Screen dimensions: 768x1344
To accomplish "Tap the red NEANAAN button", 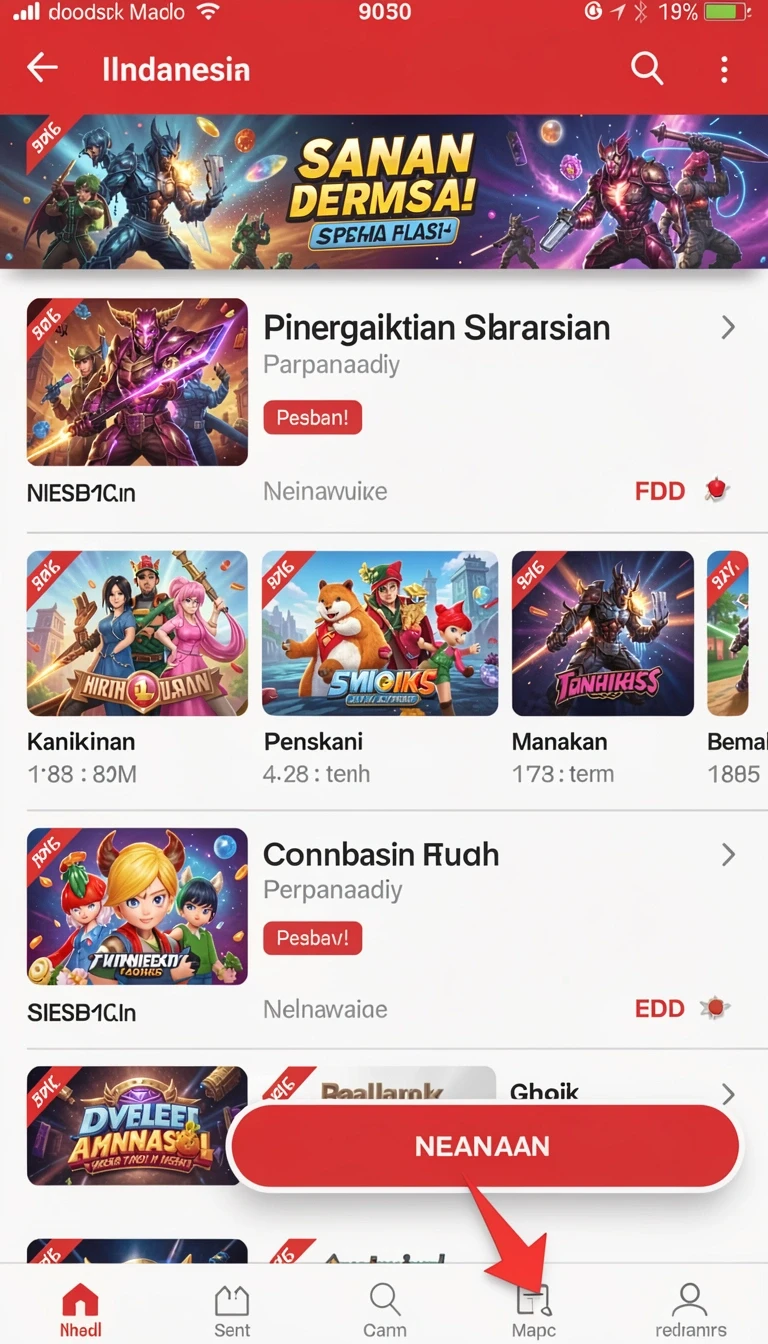I will 484,1147.
